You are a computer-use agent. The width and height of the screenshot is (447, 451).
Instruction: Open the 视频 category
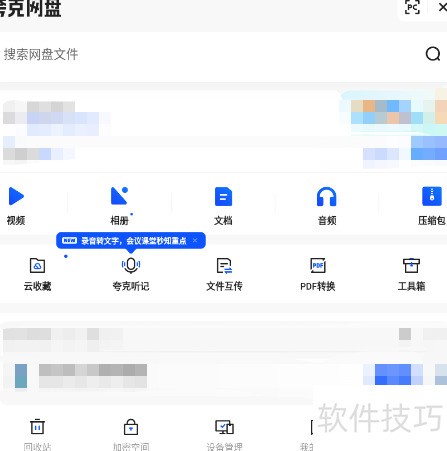(16, 206)
